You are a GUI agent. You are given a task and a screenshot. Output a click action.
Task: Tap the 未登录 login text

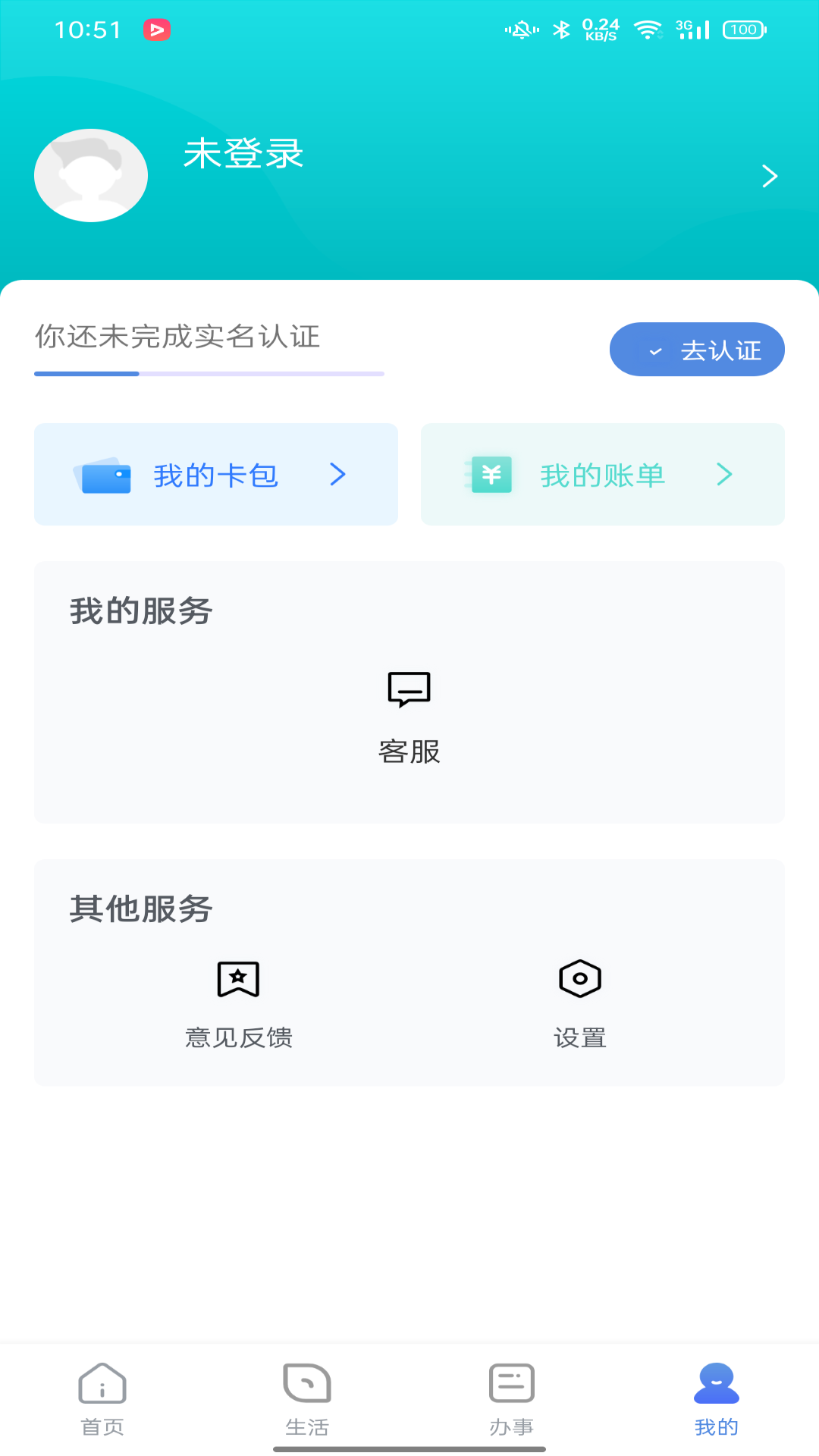244,155
